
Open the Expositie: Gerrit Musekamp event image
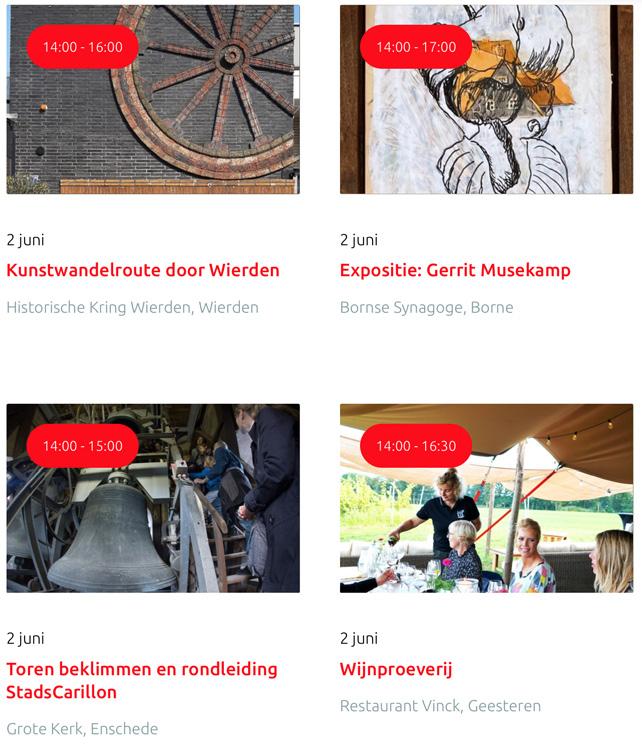(486, 99)
